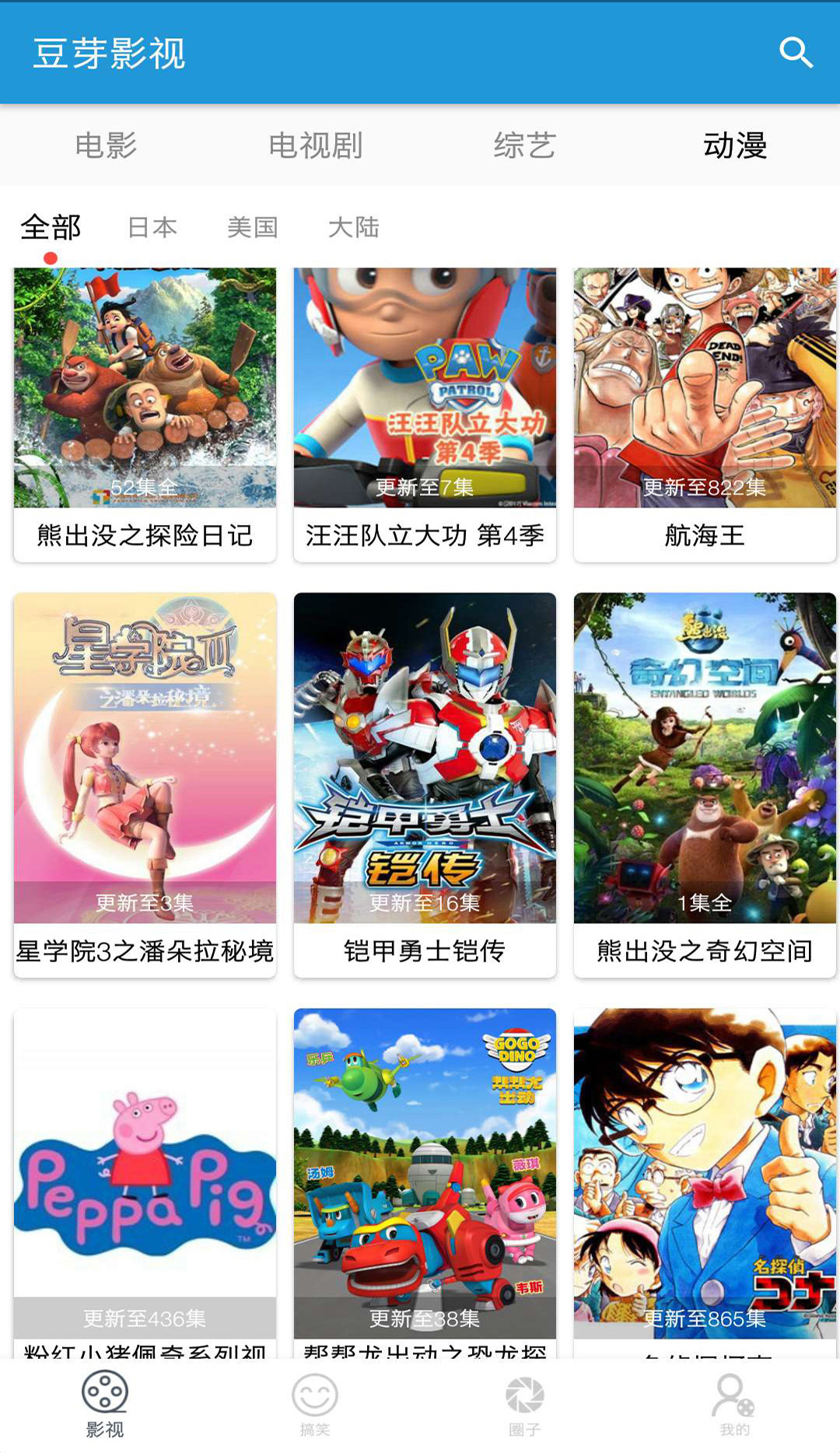Viewport: 840px width, 1453px height.
Task: Switch to the 电影 tab
Action: (106, 145)
